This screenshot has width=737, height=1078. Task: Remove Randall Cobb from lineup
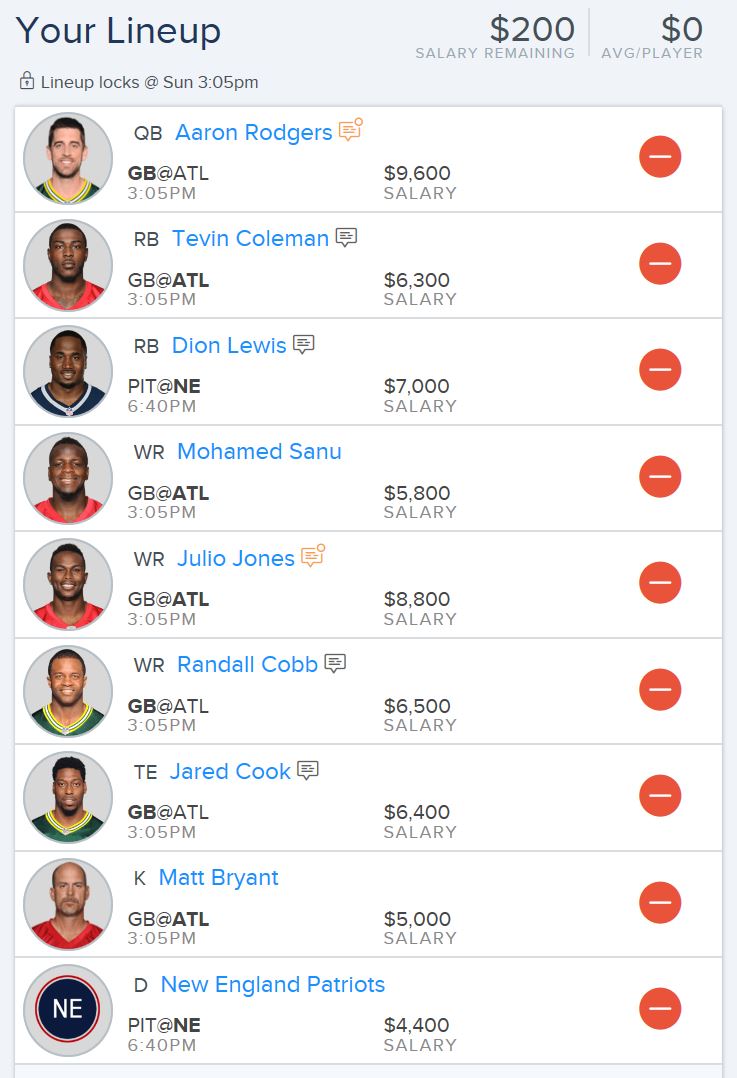[660, 689]
